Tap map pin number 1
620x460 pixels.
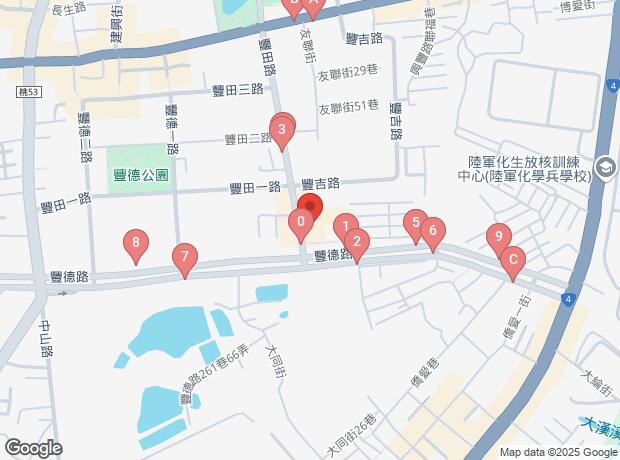click(x=344, y=228)
